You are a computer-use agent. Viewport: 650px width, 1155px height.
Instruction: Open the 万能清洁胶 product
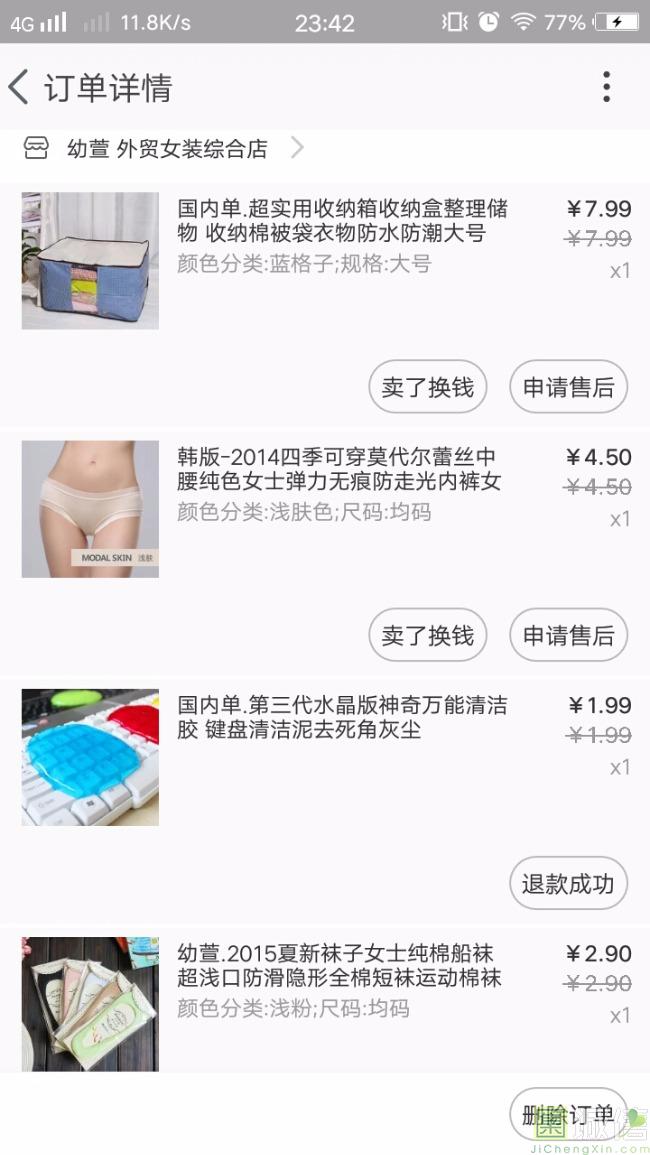point(342,717)
